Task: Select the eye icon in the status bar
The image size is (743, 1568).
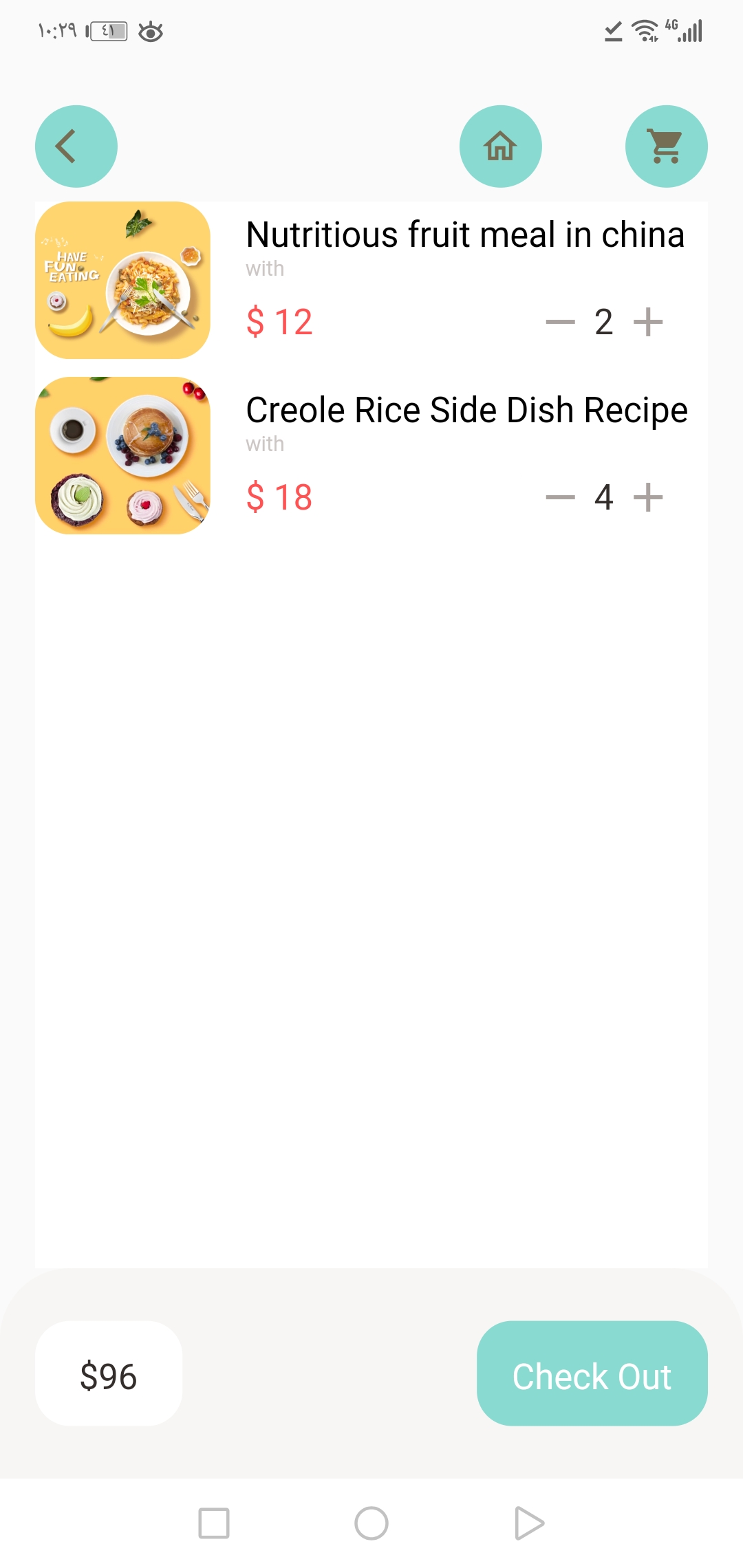Action: coord(151,30)
